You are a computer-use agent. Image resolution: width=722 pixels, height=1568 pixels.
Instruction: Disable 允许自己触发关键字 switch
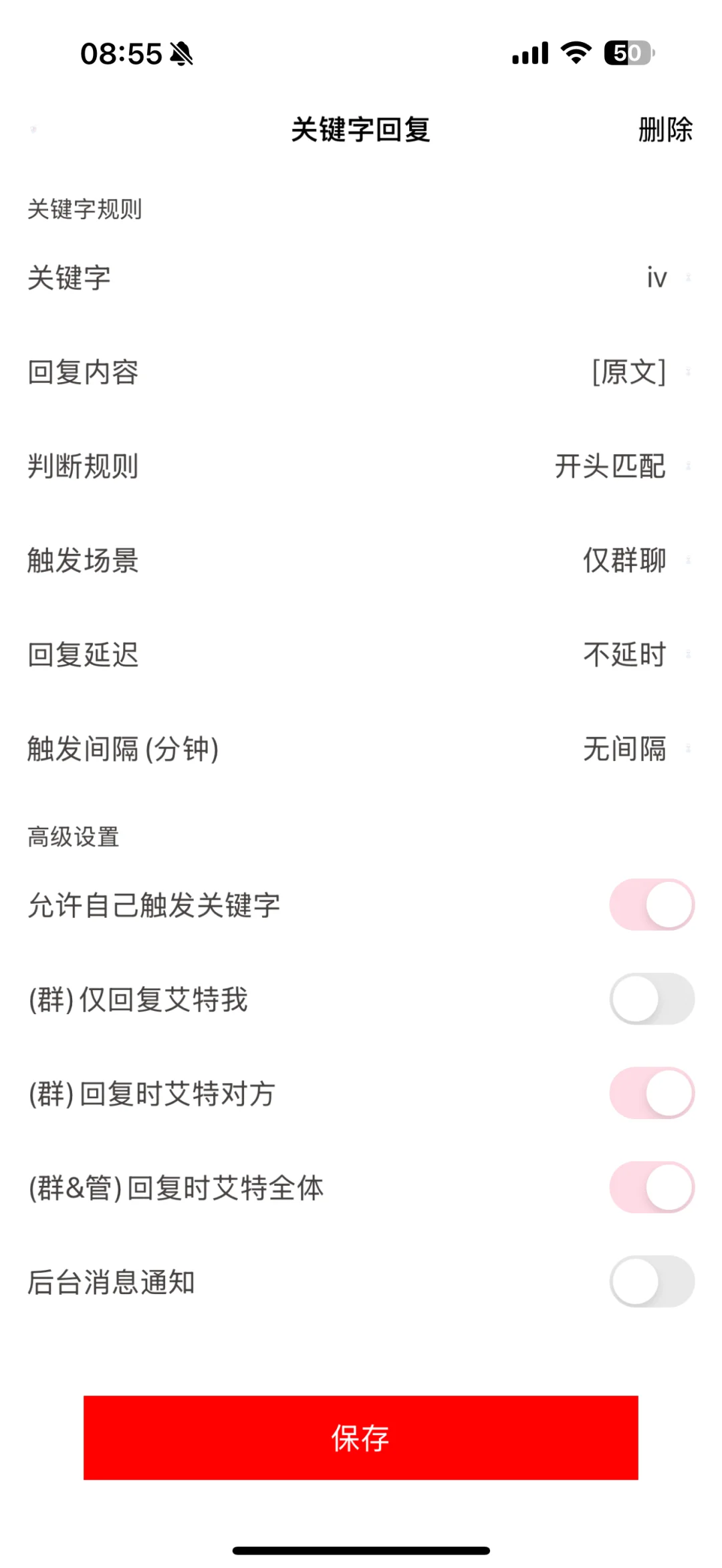pyautogui.click(x=651, y=904)
